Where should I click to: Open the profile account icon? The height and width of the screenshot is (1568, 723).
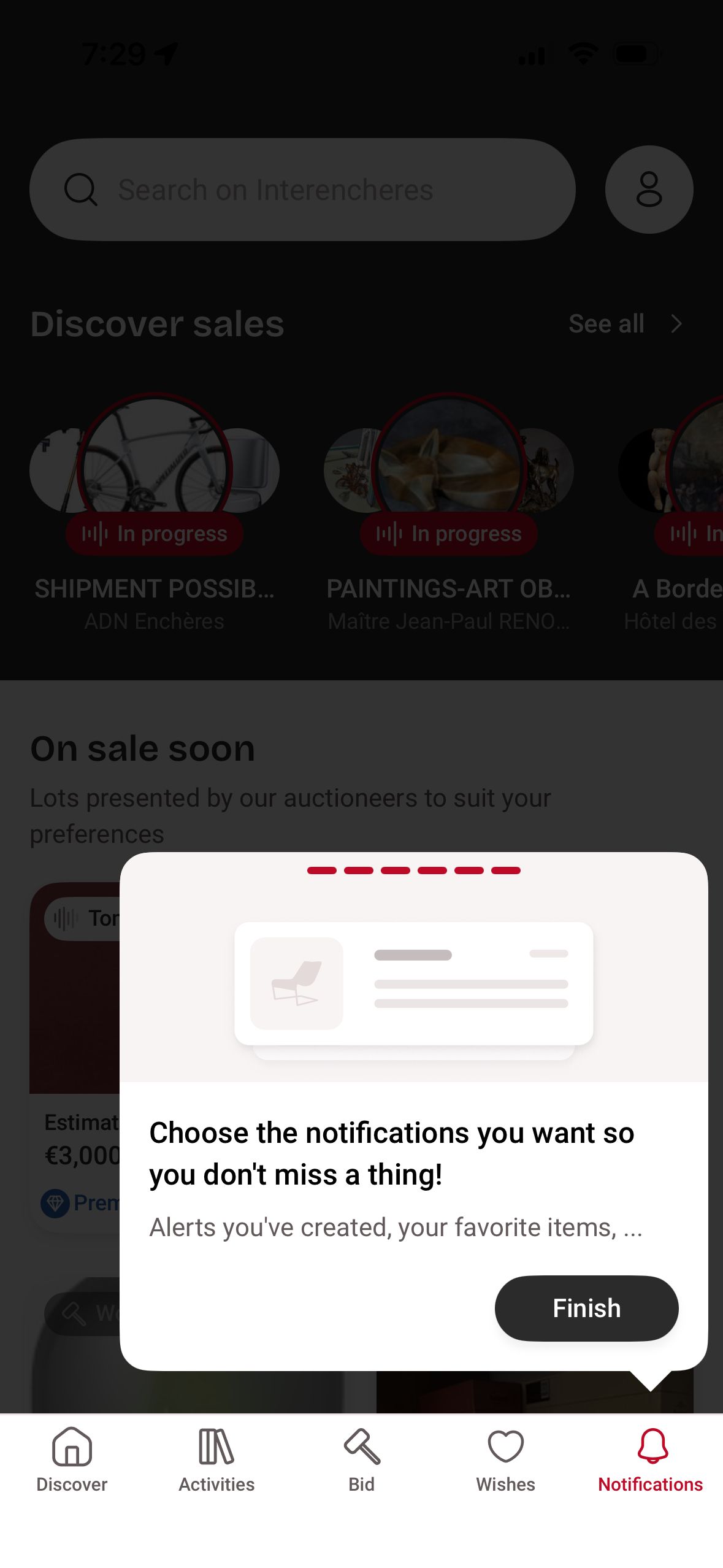[x=649, y=190]
